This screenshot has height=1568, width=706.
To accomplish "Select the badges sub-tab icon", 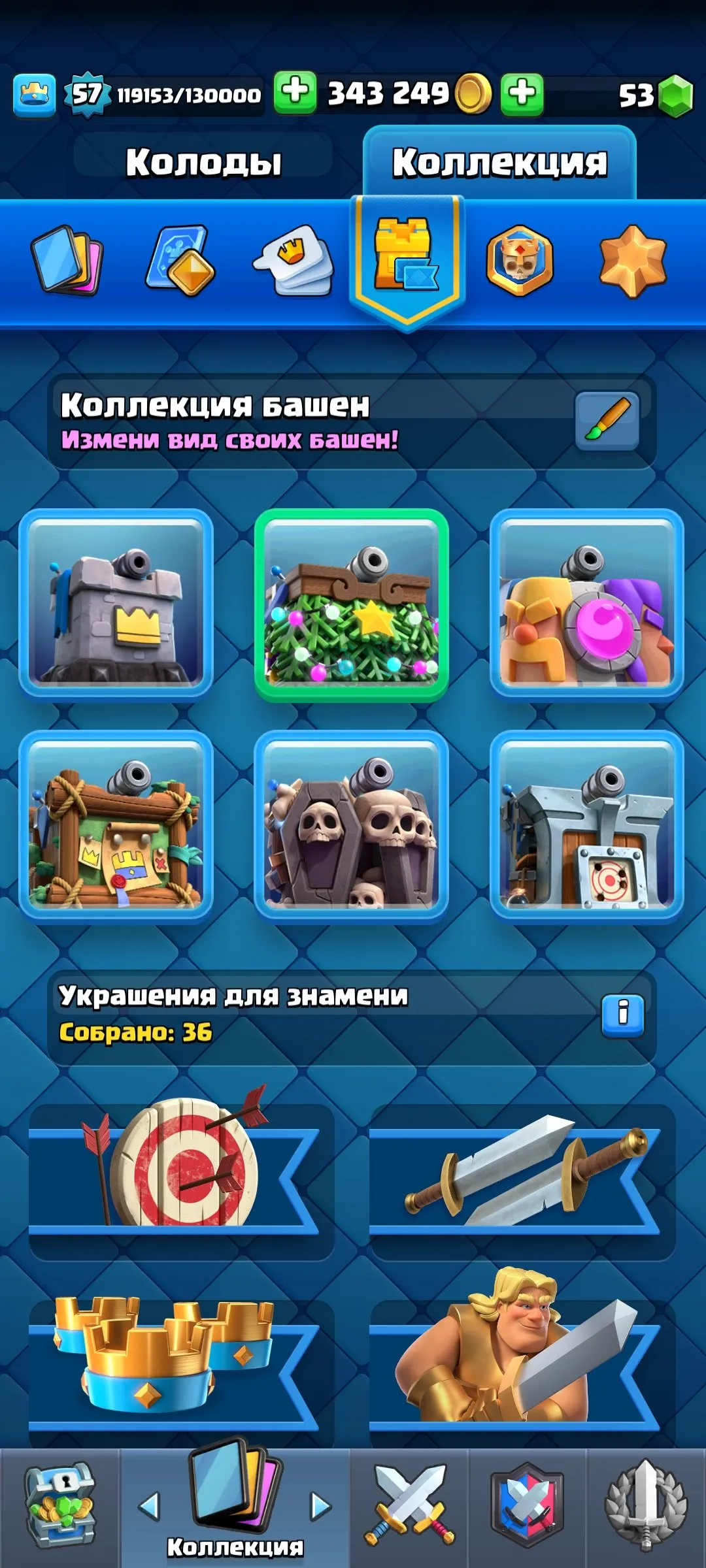I will pyautogui.click(x=183, y=258).
